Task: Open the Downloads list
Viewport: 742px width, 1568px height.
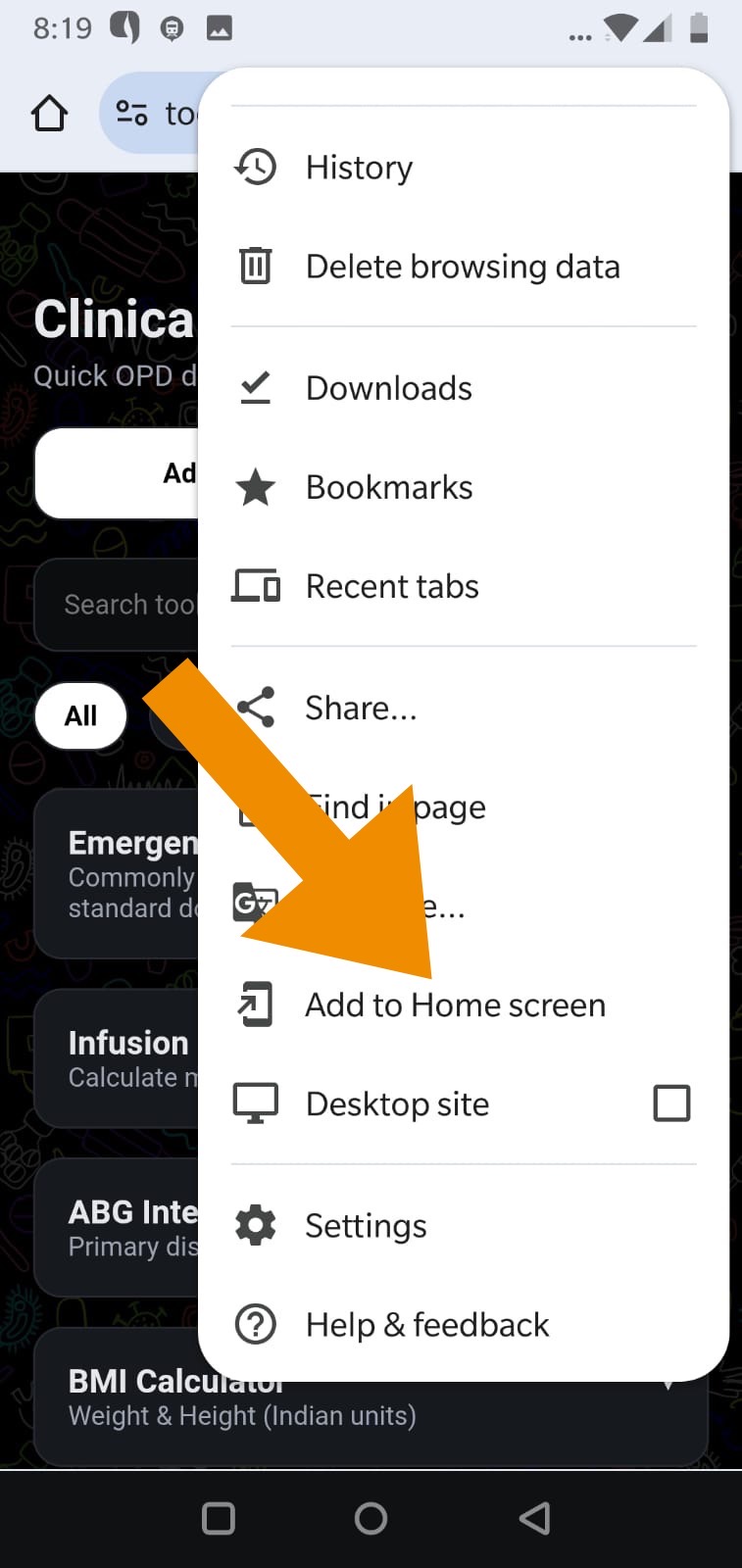Action: point(388,388)
